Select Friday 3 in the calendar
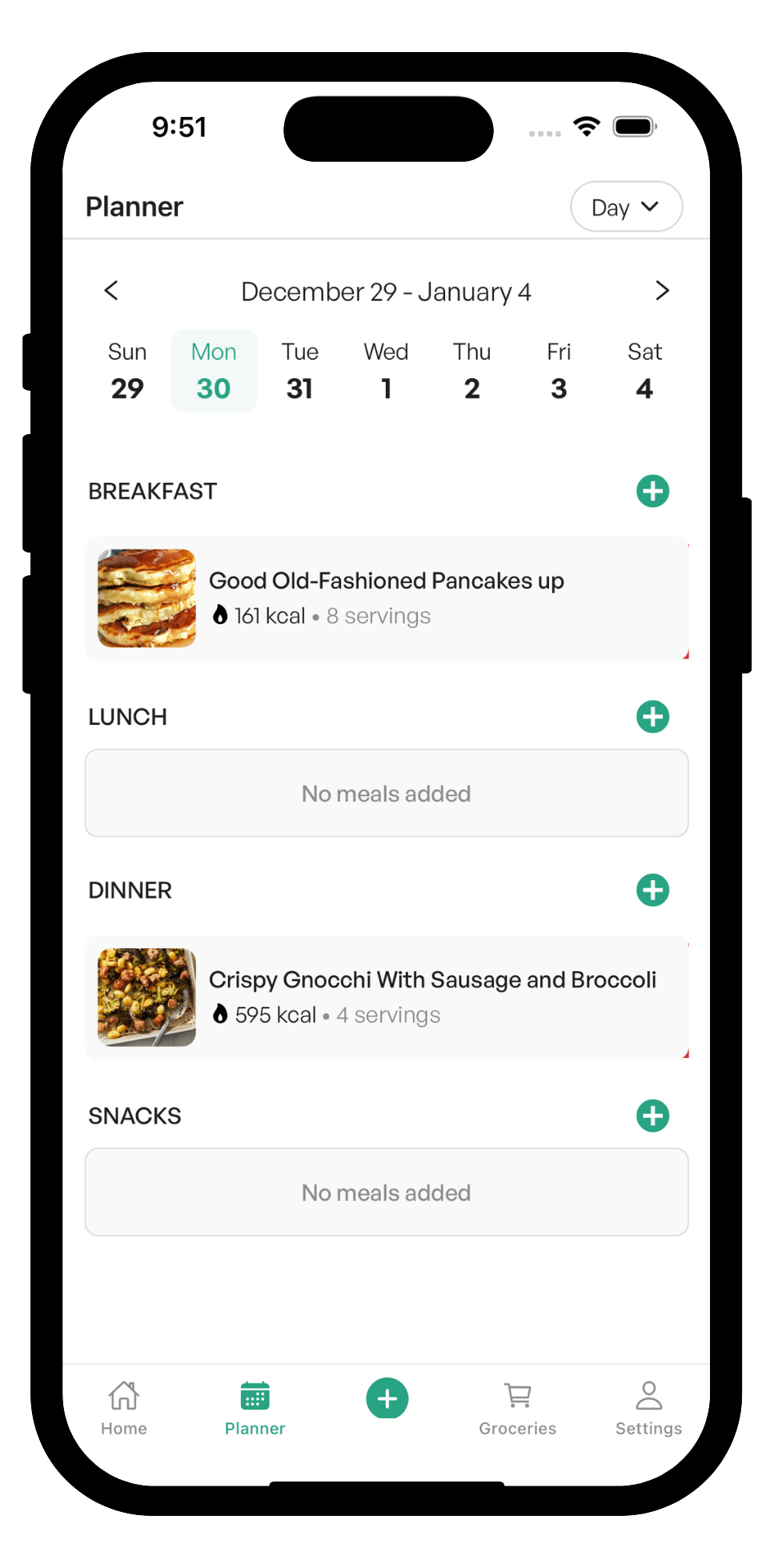The image size is (774, 1568). tap(559, 372)
